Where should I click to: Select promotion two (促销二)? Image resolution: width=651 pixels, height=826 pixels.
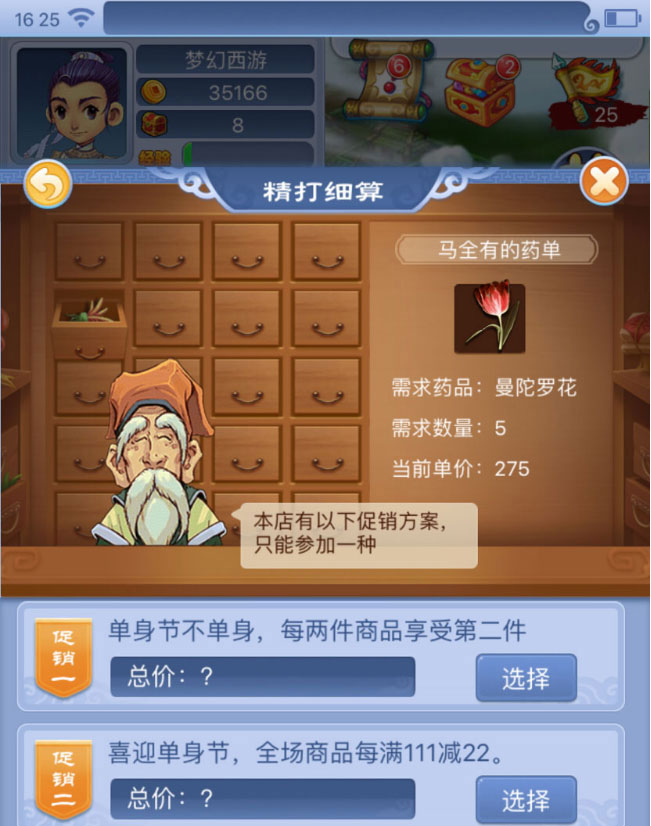525,800
